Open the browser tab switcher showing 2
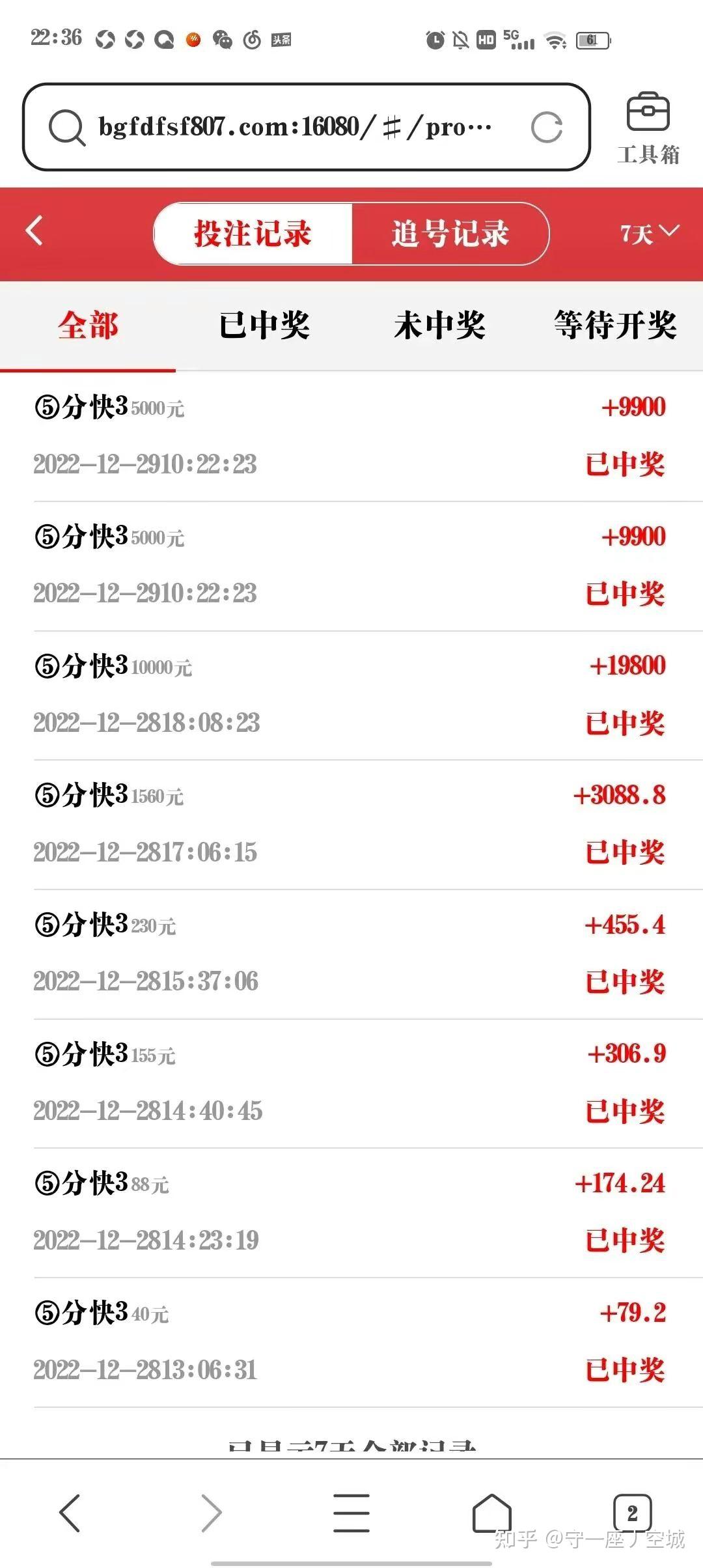This screenshot has height=1568, width=703. [x=632, y=1513]
